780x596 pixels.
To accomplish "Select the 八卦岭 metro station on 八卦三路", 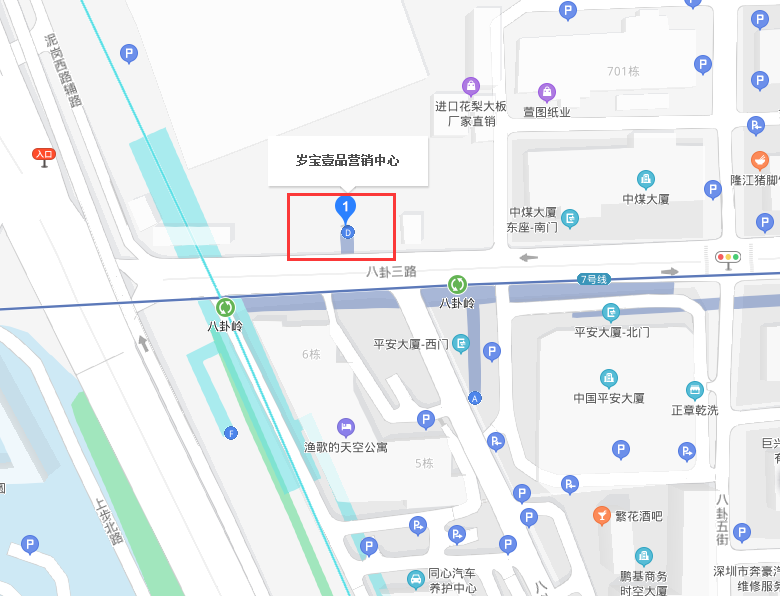I will pyautogui.click(x=457, y=284).
